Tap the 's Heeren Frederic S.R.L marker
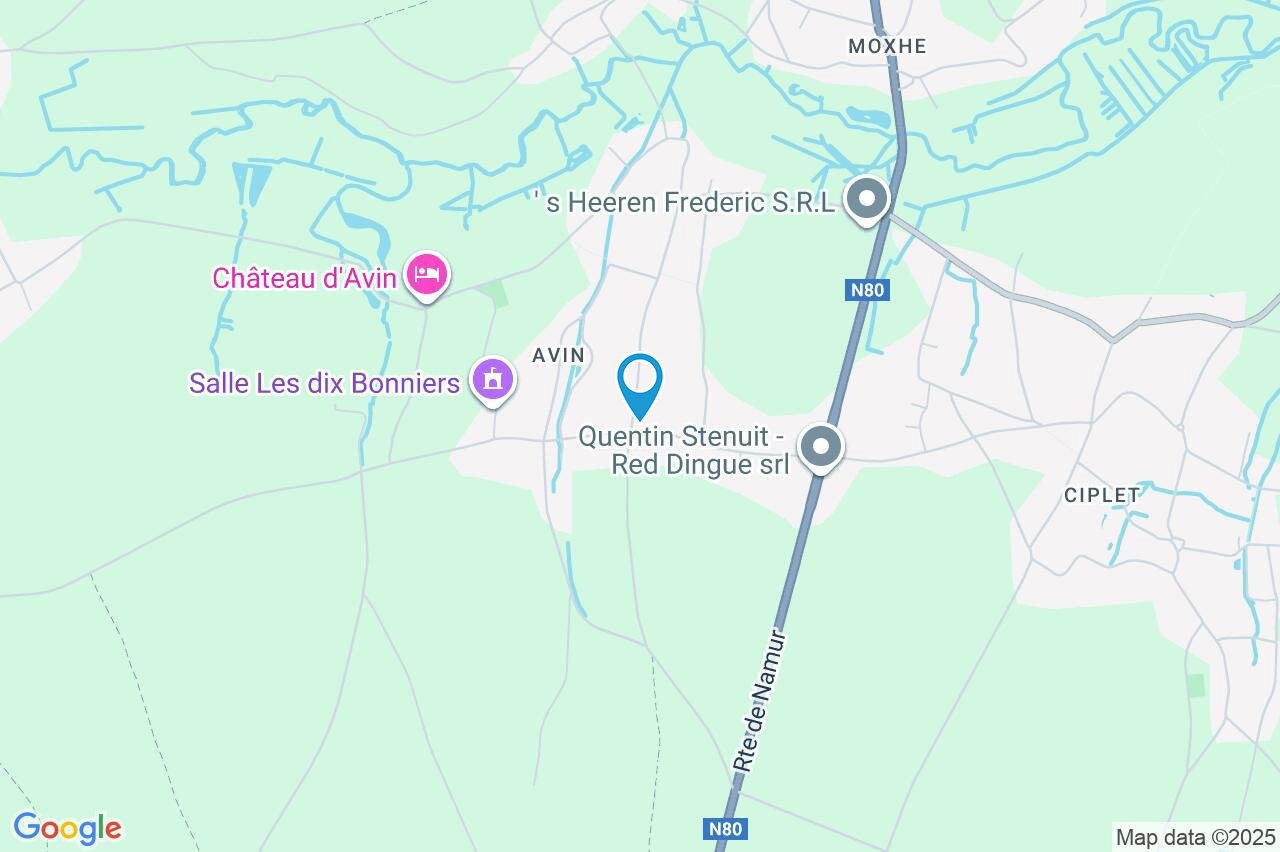 point(866,200)
